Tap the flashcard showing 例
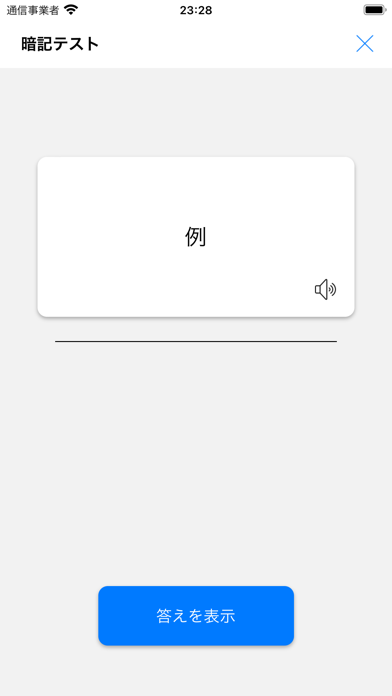 tap(196, 237)
